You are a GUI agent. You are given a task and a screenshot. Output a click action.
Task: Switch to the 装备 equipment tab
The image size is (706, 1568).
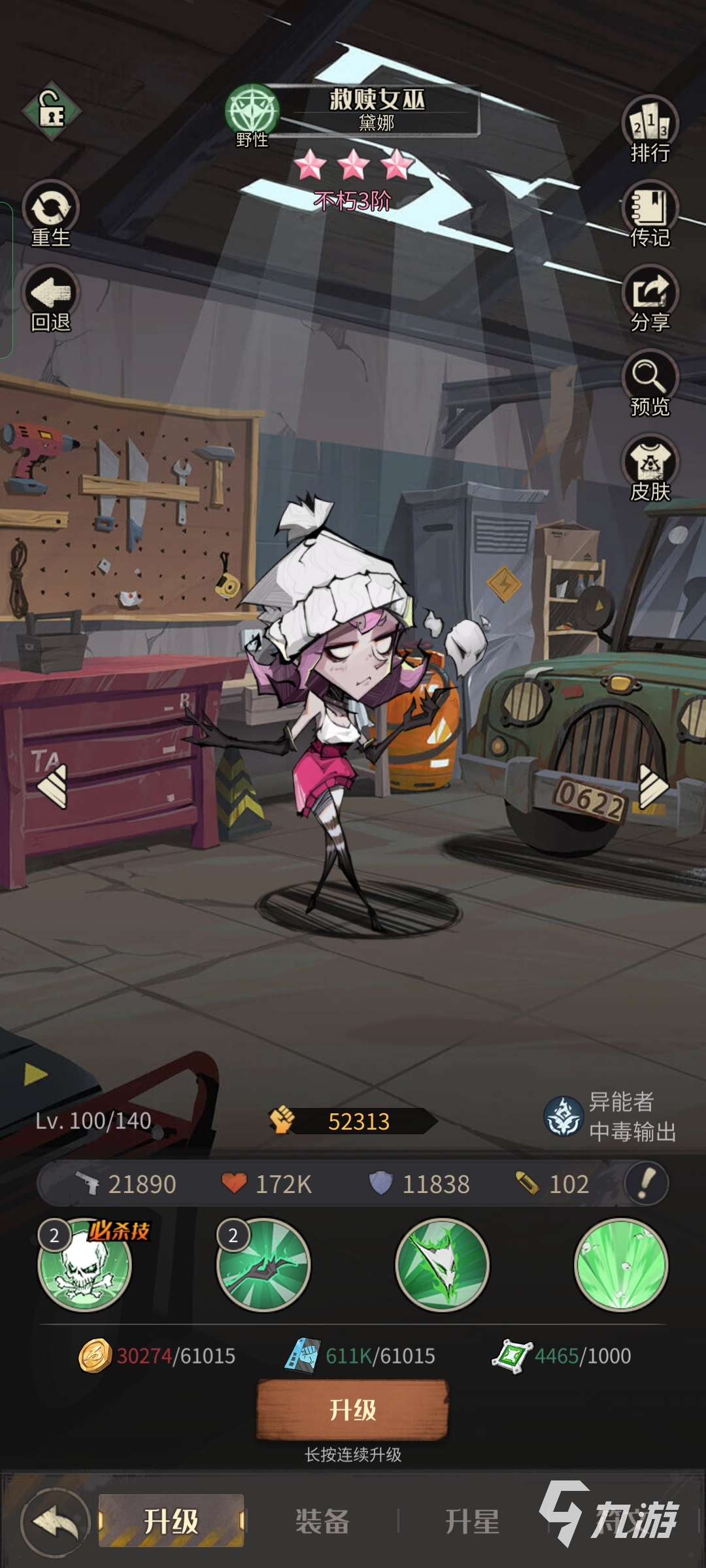tap(322, 1521)
